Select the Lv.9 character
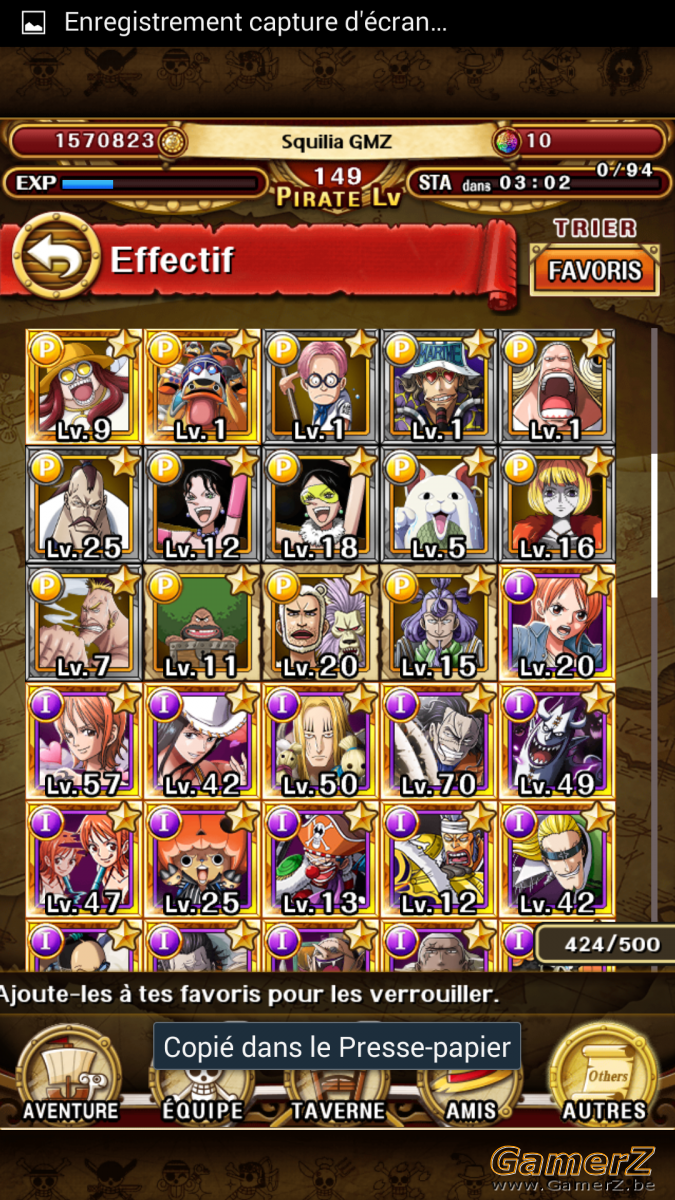 [85, 387]
